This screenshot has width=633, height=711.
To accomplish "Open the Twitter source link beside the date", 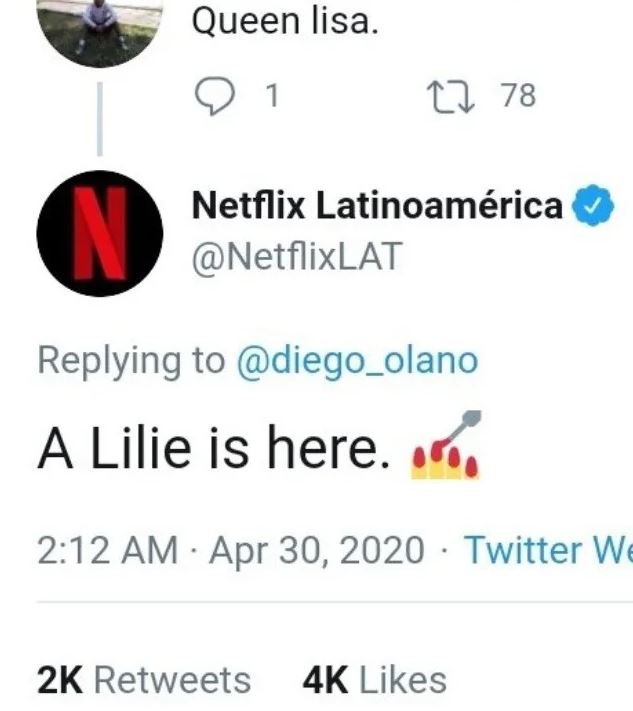I will tap(548, 551).
